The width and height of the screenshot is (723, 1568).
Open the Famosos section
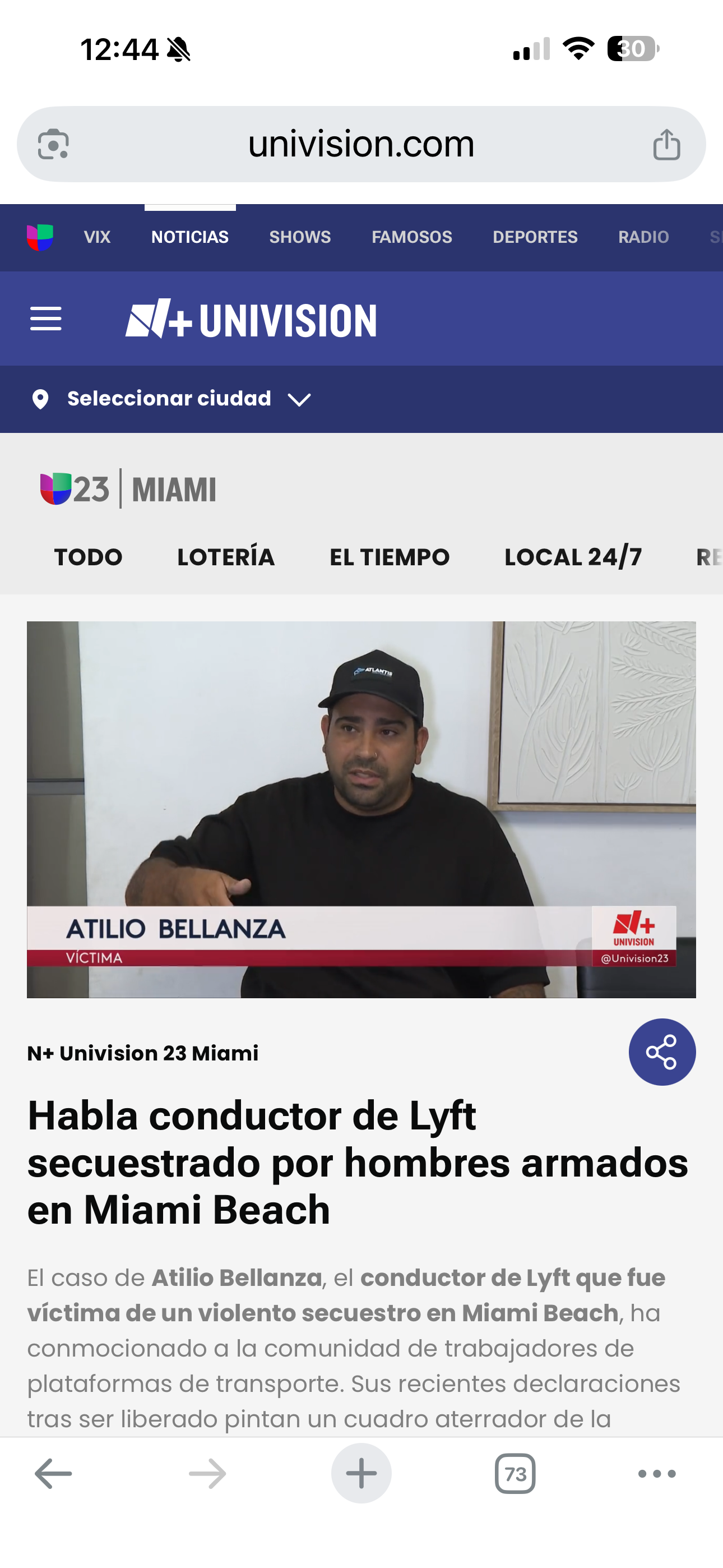[411, 237]
